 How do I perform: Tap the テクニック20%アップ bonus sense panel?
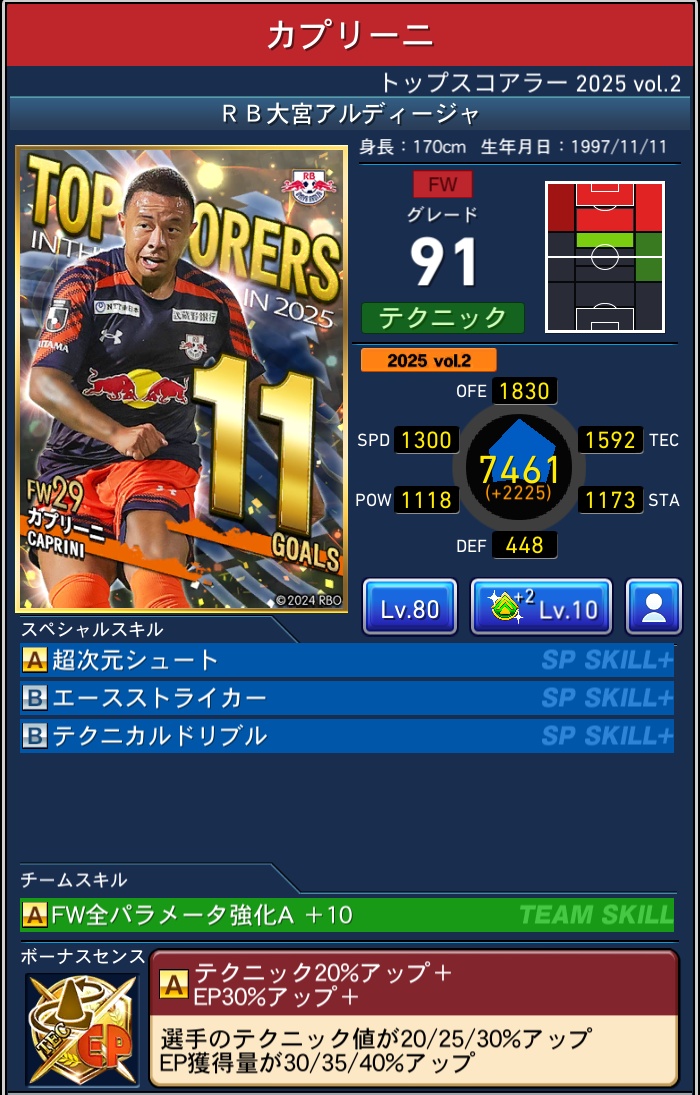[413, 1017]
